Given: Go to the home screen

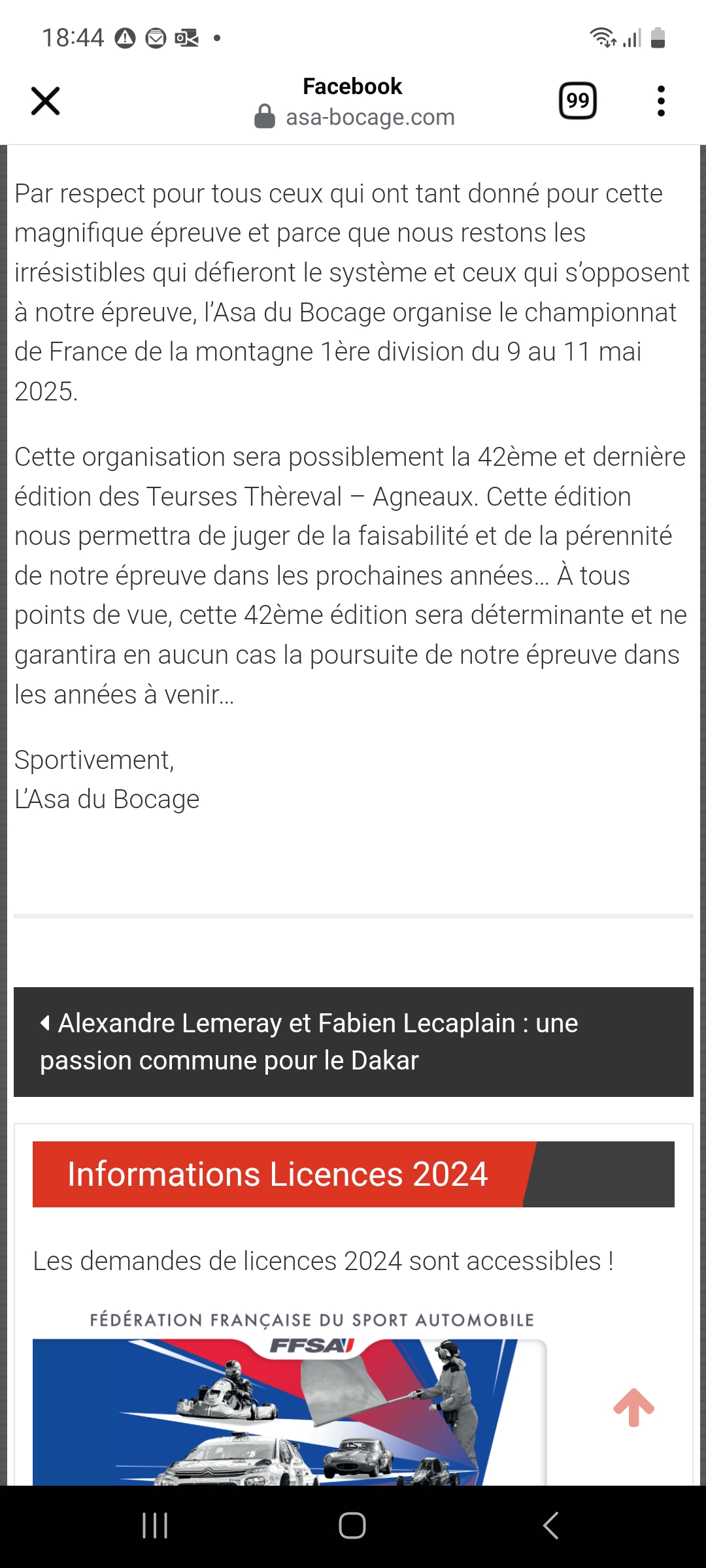Looking at the screenshot, I should [x=352, y=1526].
